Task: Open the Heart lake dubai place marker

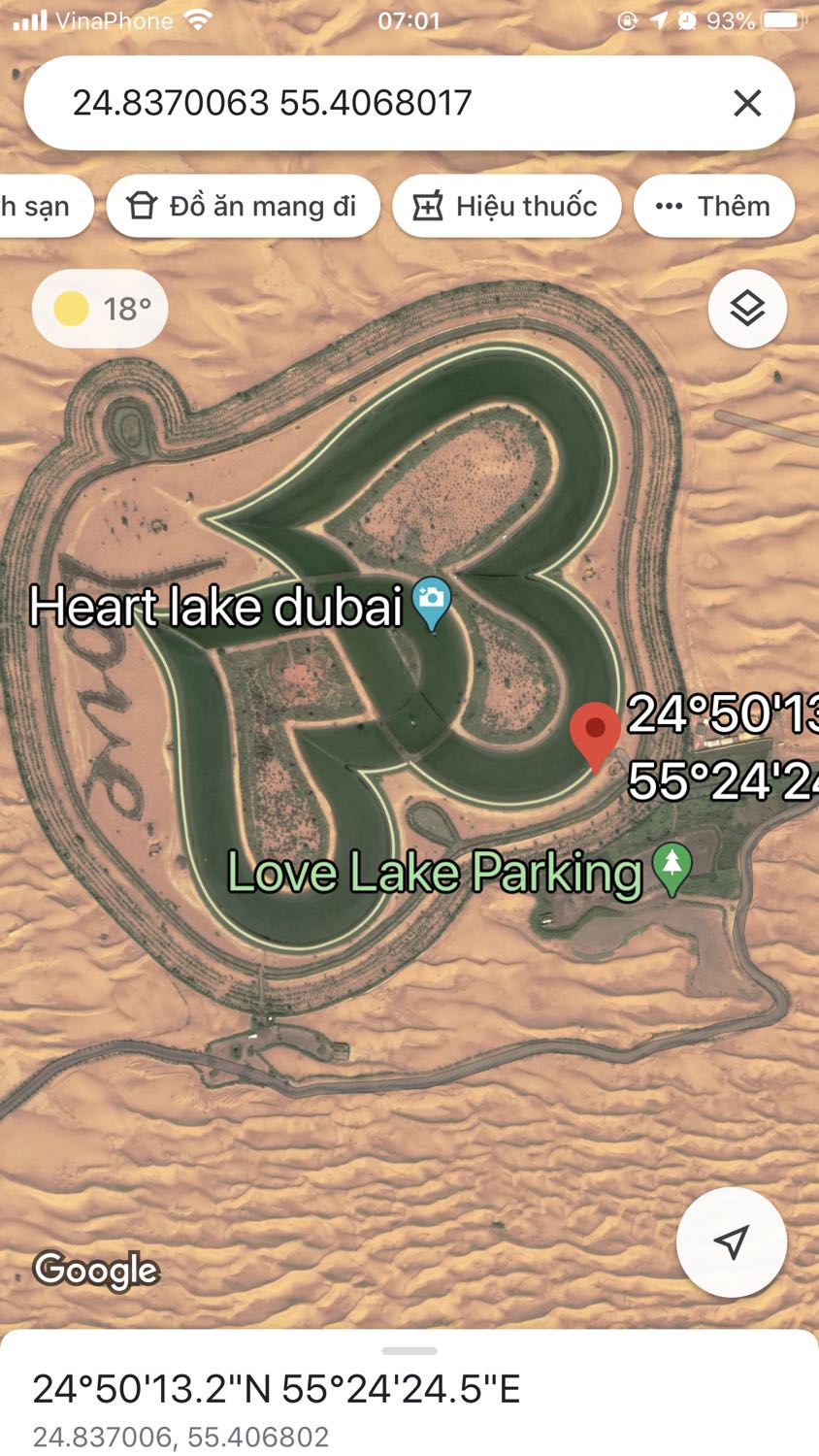Action: [432, 604]
